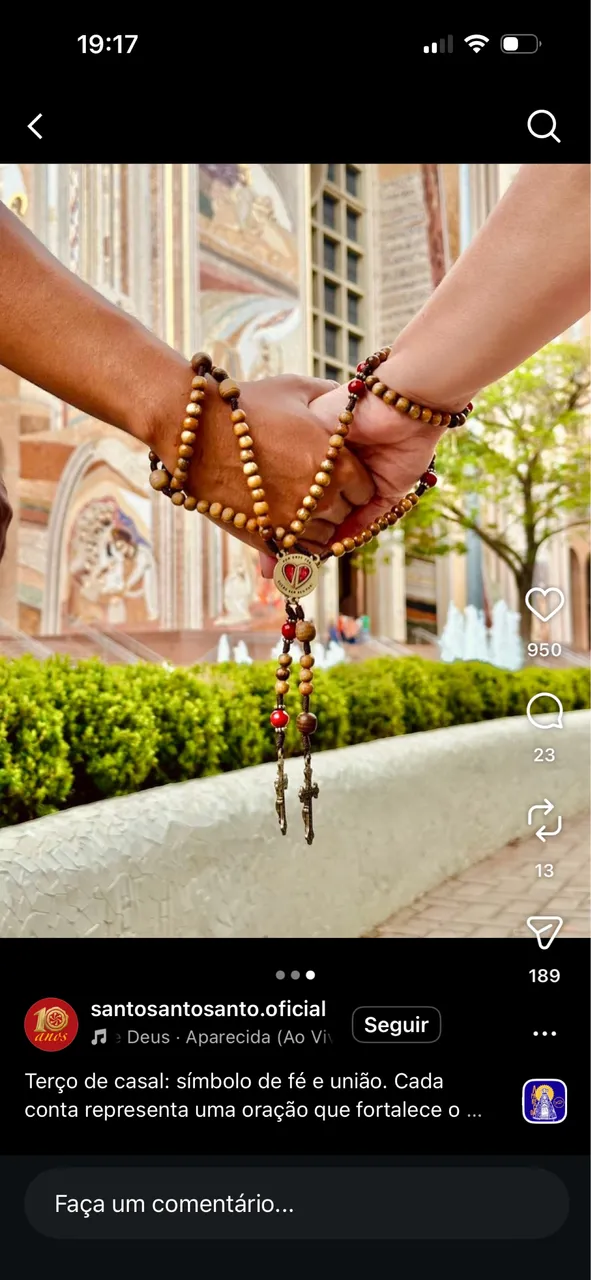Like this post with the heart icon
This screenshot has width=591, height=1280.
[544, 604]
